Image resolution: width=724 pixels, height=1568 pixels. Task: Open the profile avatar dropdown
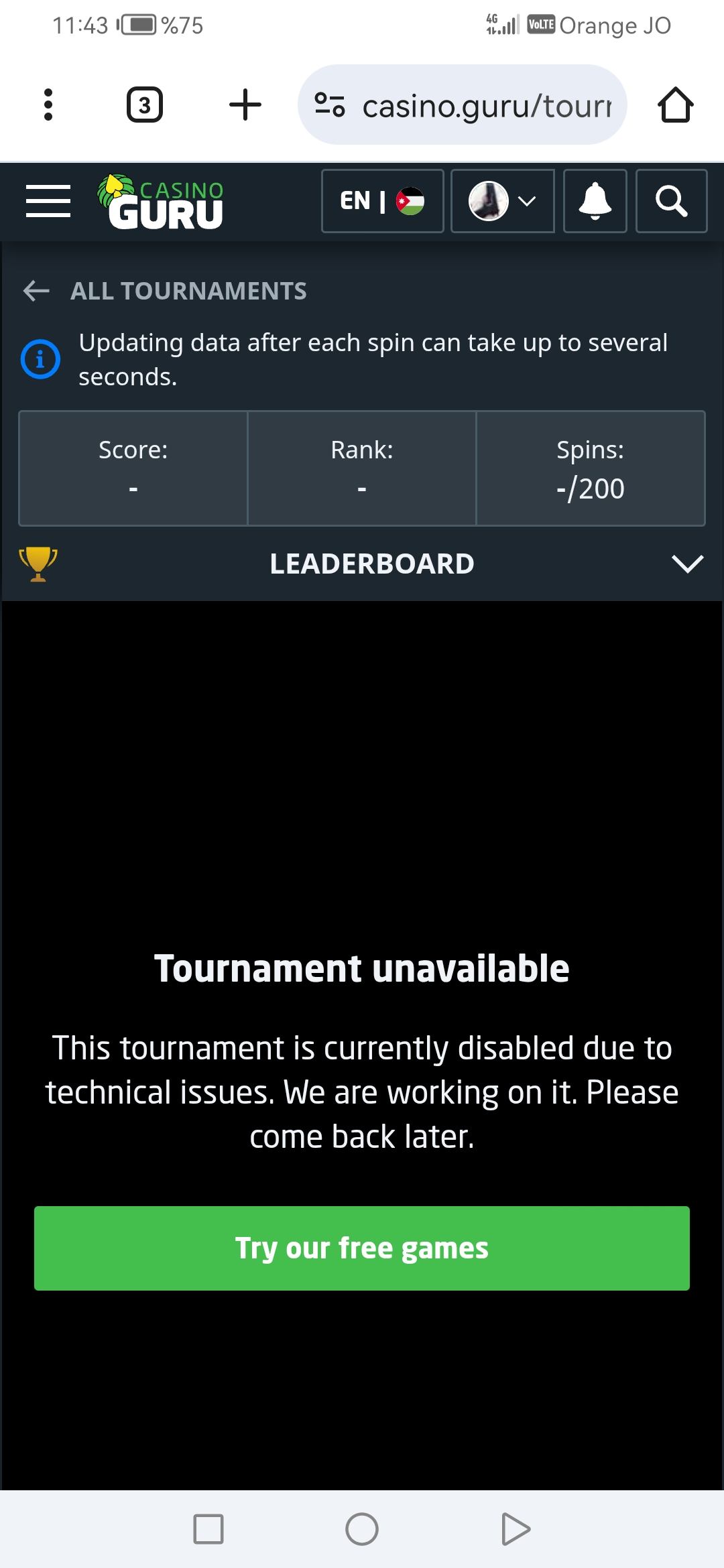pyautogui.click(x=503, y=201)
